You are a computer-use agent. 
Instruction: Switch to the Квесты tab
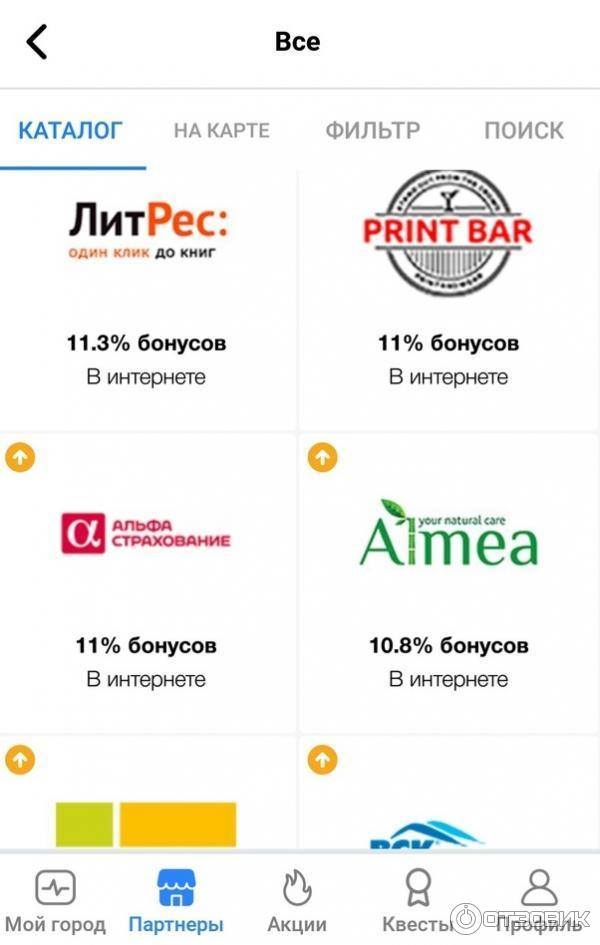point(416,902)
